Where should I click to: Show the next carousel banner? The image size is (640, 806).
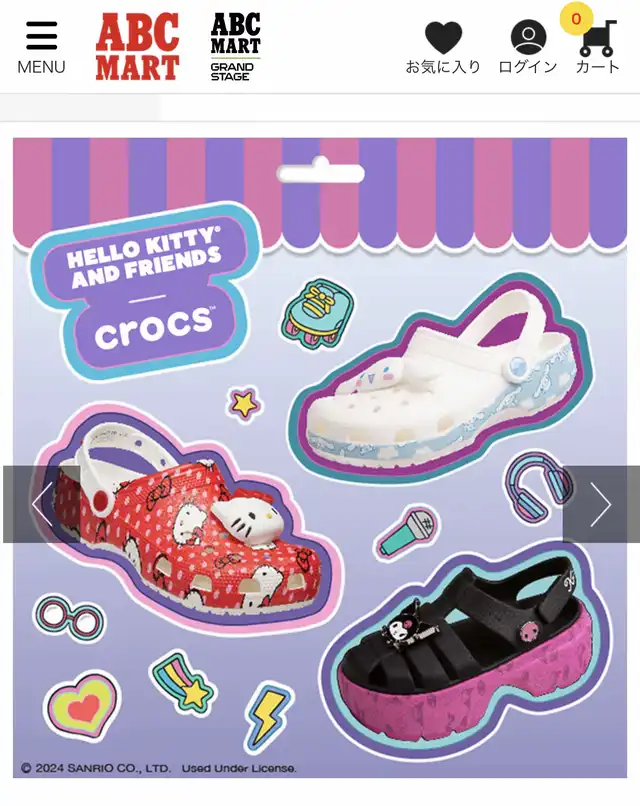(x=600, y=504)
